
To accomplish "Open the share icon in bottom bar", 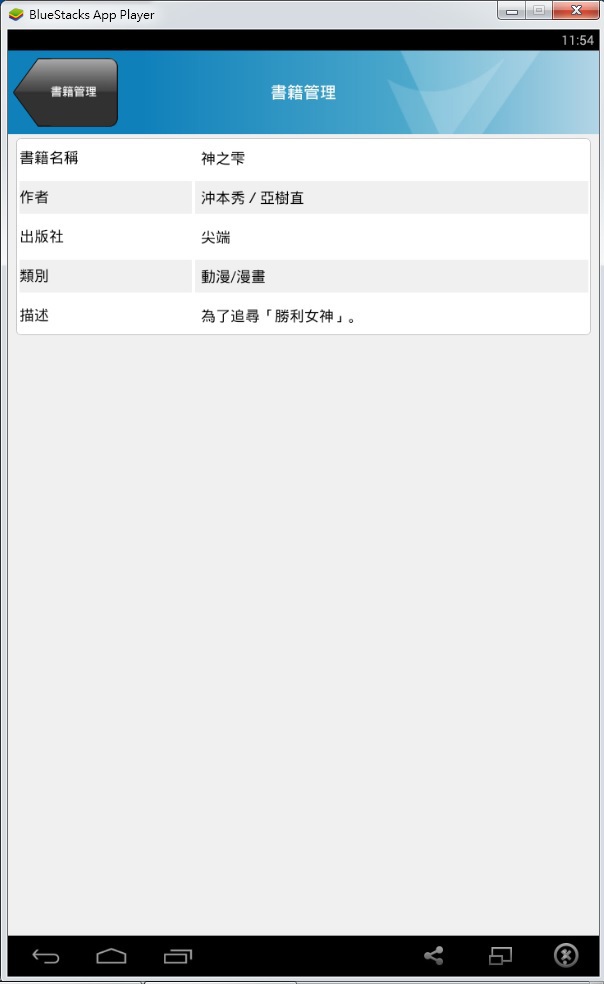I will point(433,956).
